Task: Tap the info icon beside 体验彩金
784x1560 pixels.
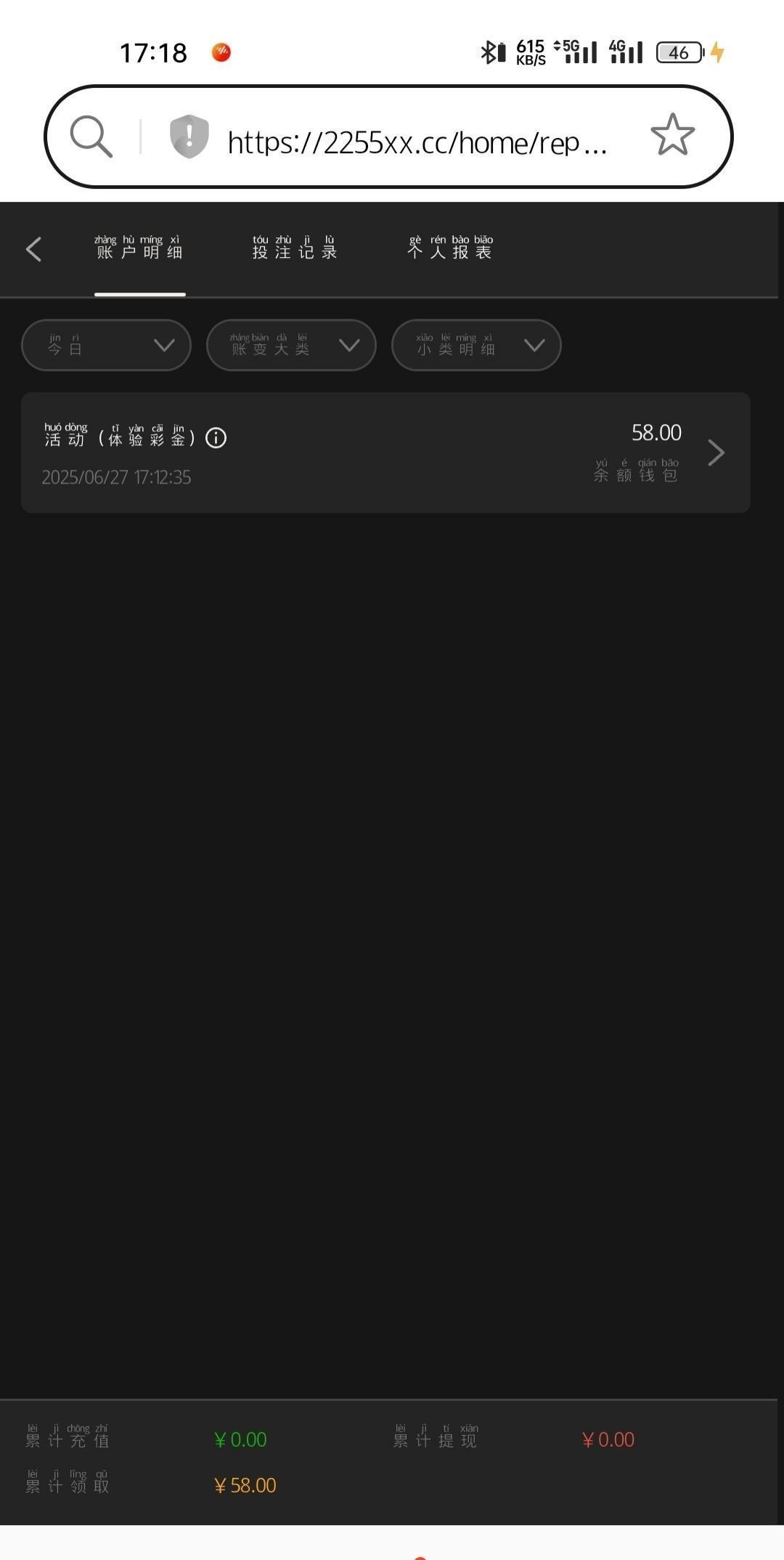Action: (x=216, y=438)
